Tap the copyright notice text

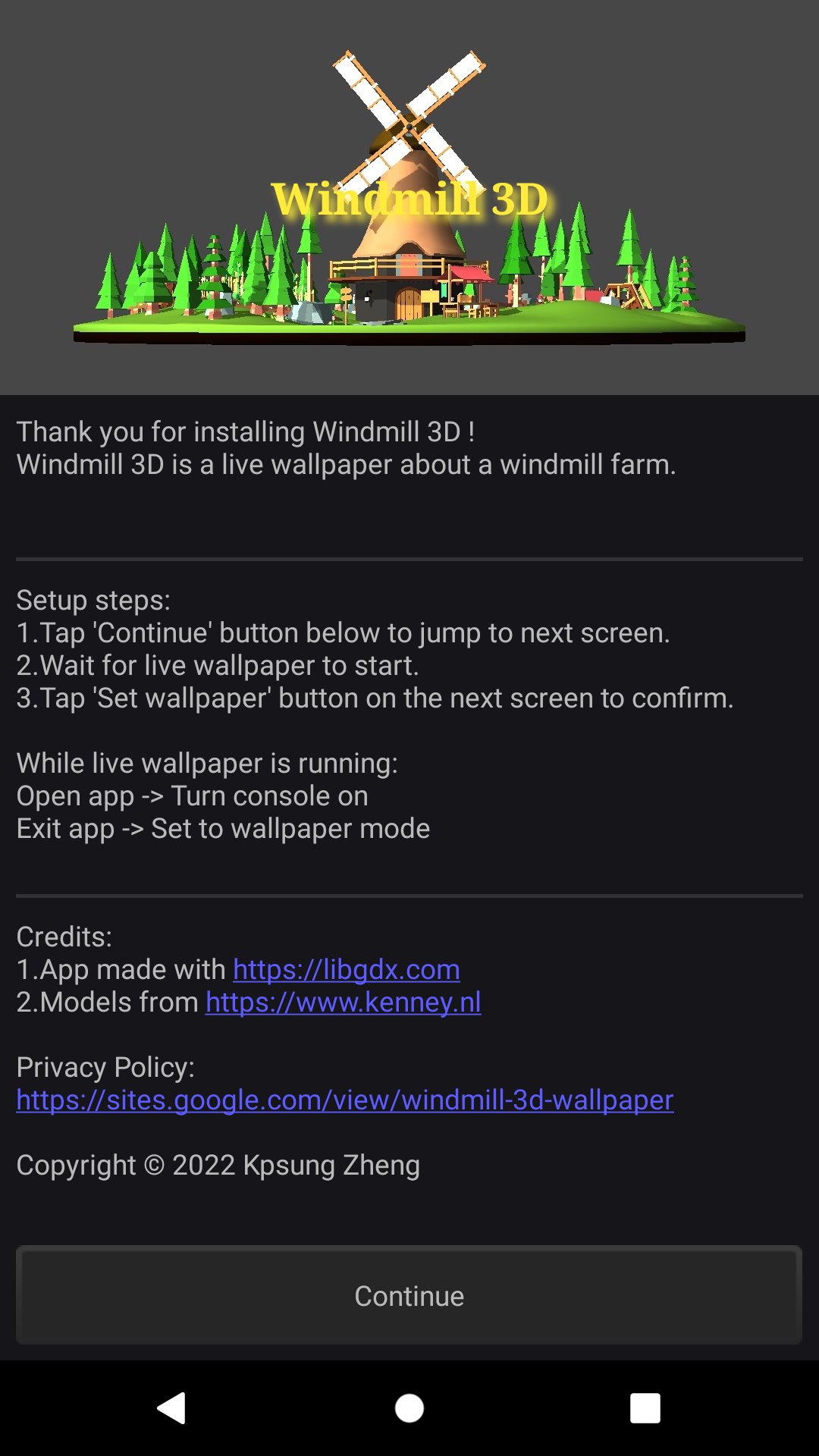tap(218, 1166)
